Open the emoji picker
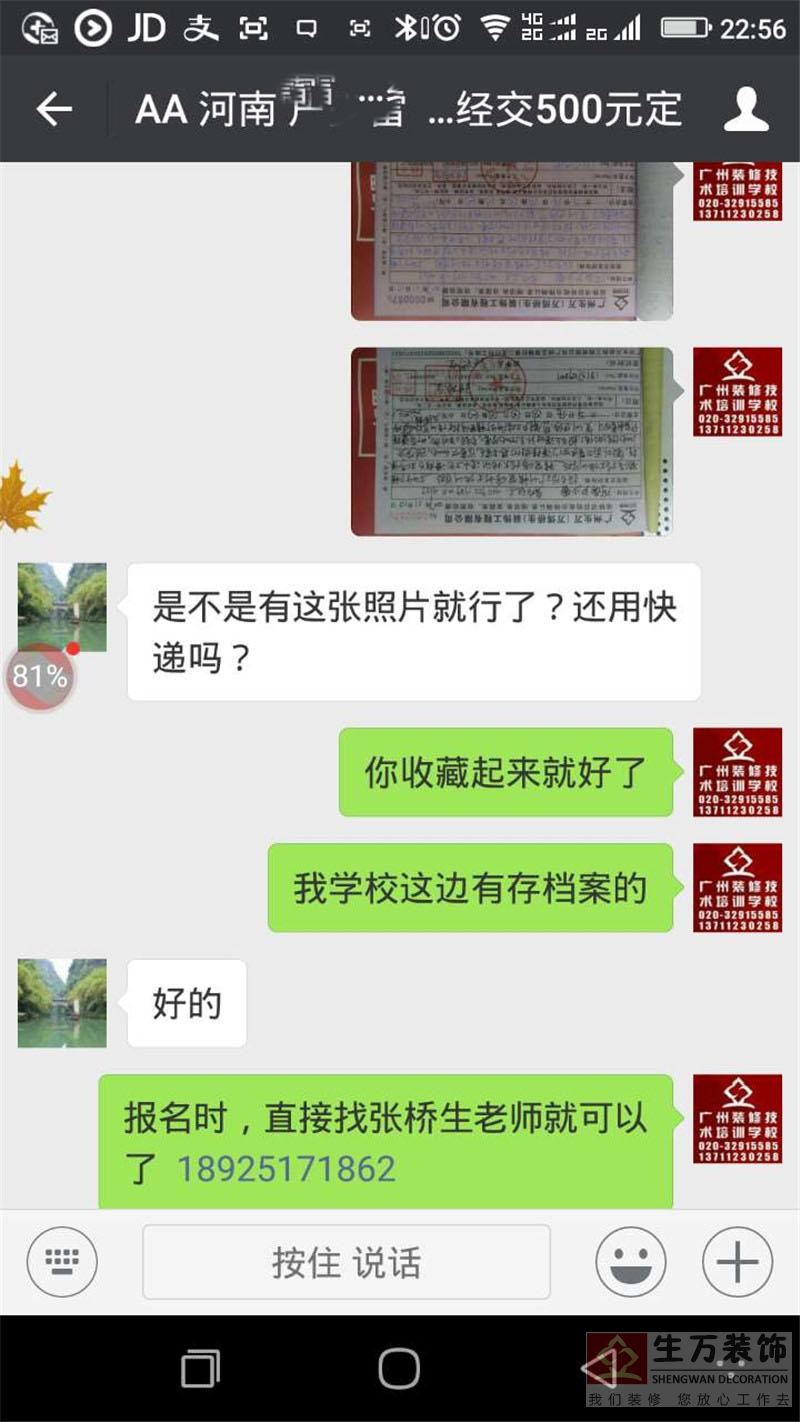This screenshot has height=1422, width=800. point(630,1262)
